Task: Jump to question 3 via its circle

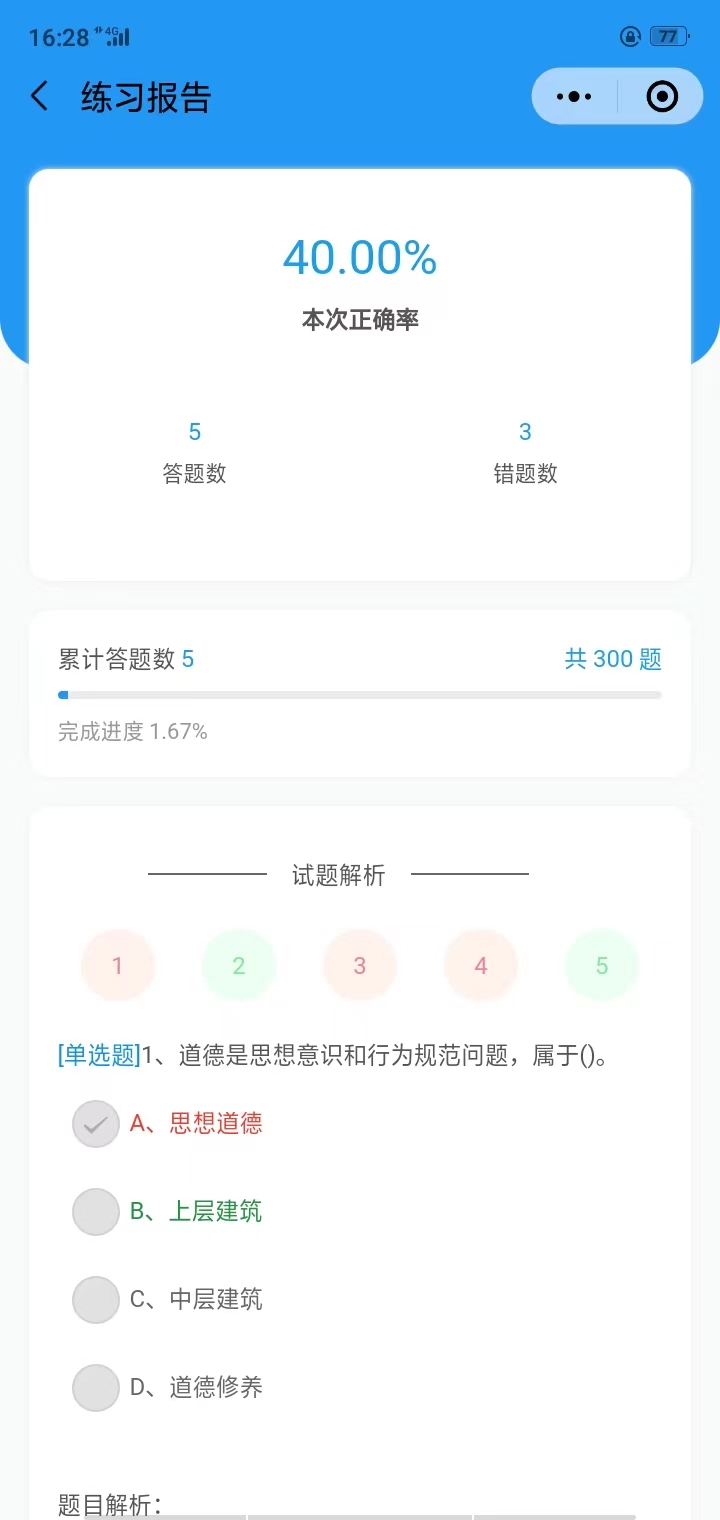Action: (x=360, y=964)
